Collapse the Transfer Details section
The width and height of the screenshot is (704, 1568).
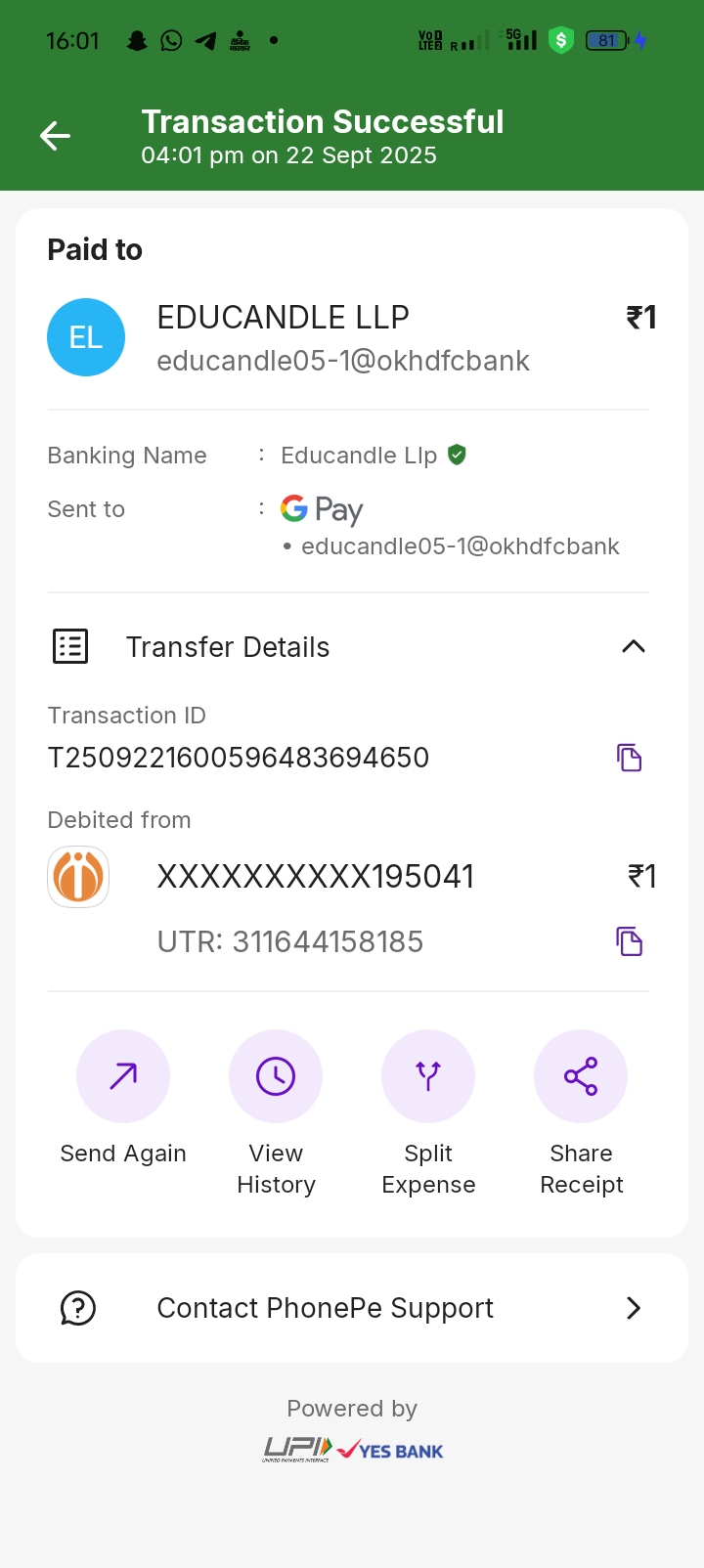coord(634,646)
